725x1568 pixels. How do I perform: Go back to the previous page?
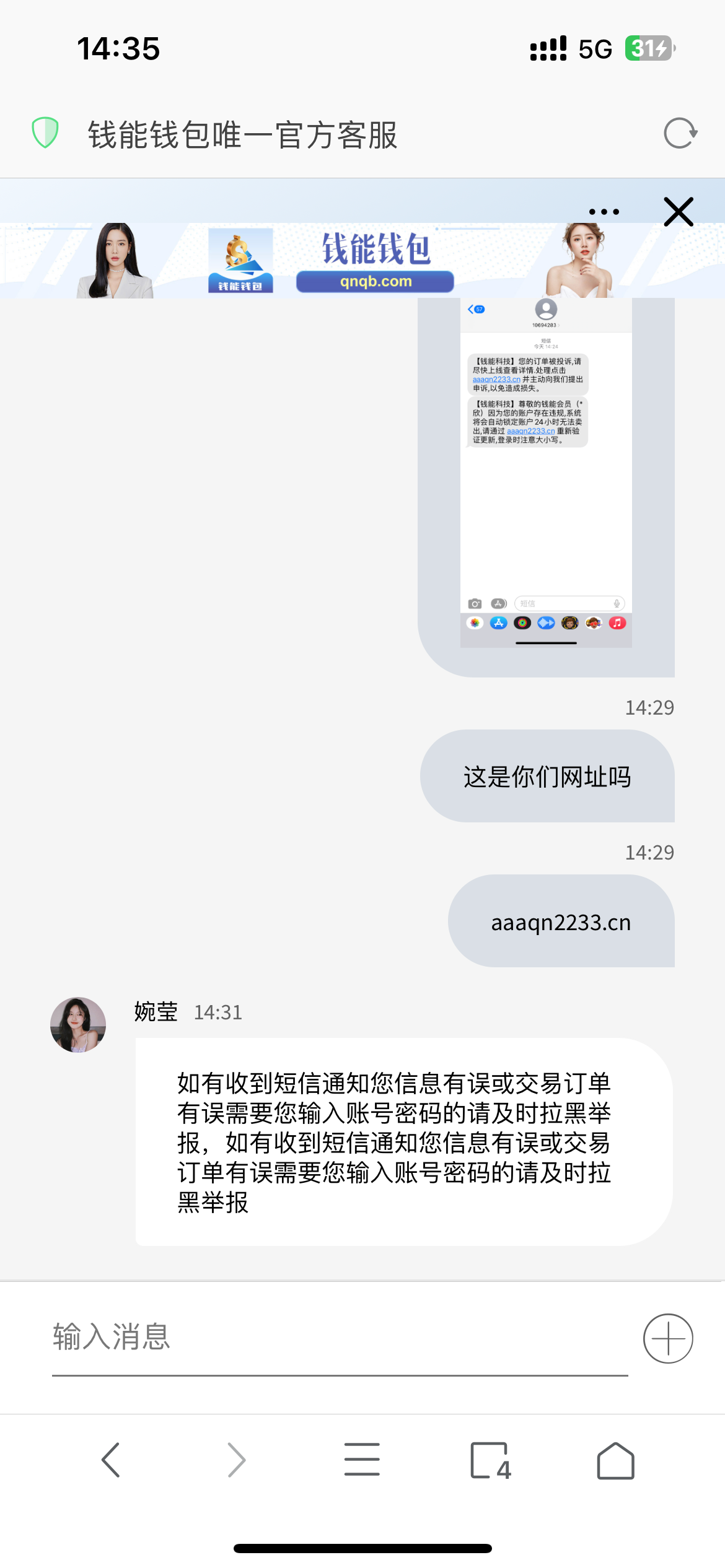click(x=111, y=1460)
